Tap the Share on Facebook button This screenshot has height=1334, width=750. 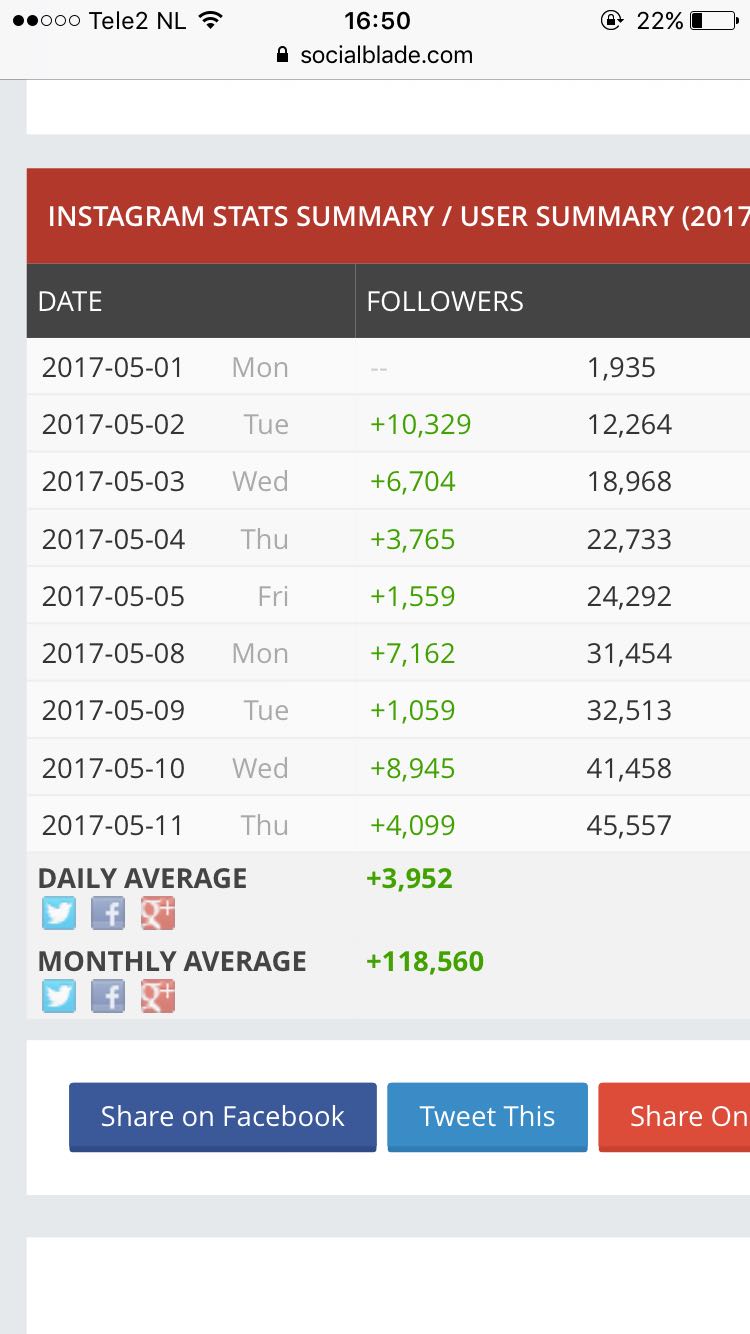(x=223, y=1117)
